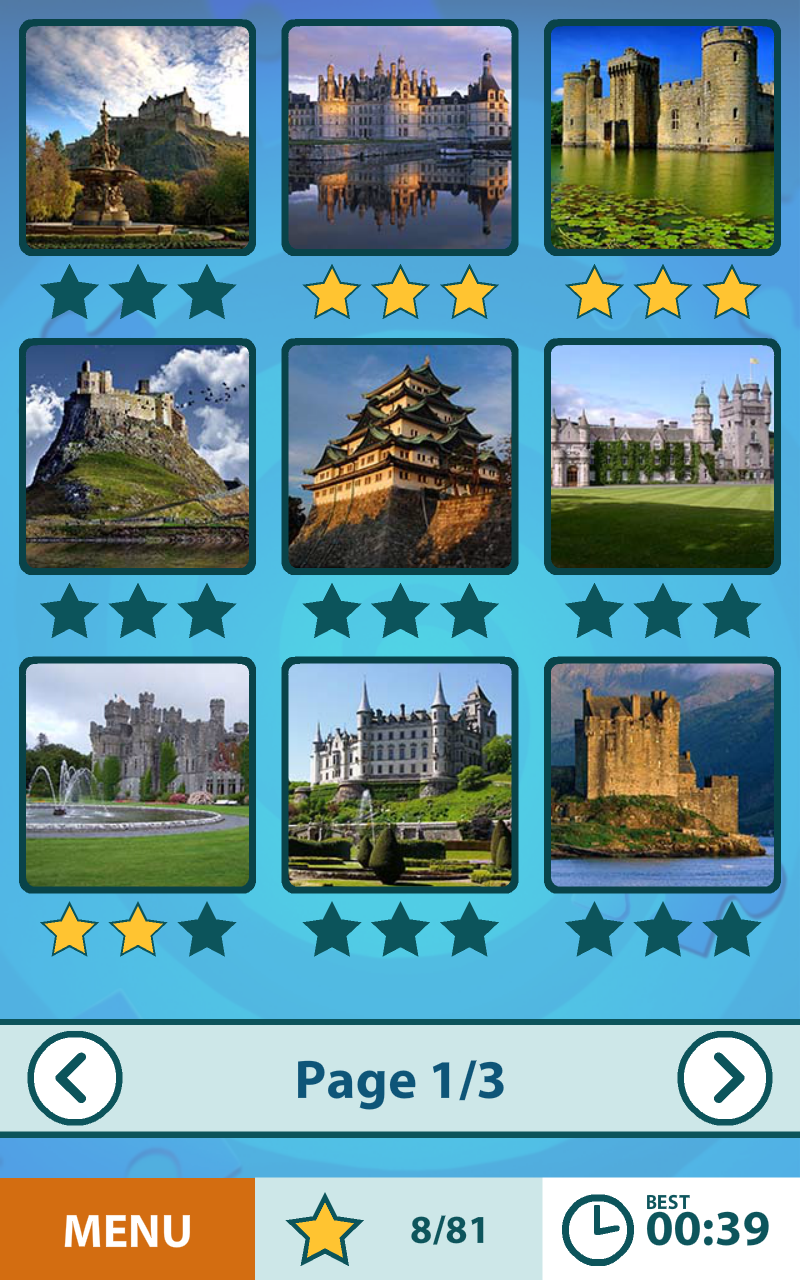Select the castle with fountain pond puzzle
This screenshot has width=800, height=1280.
tap(138, 773)
